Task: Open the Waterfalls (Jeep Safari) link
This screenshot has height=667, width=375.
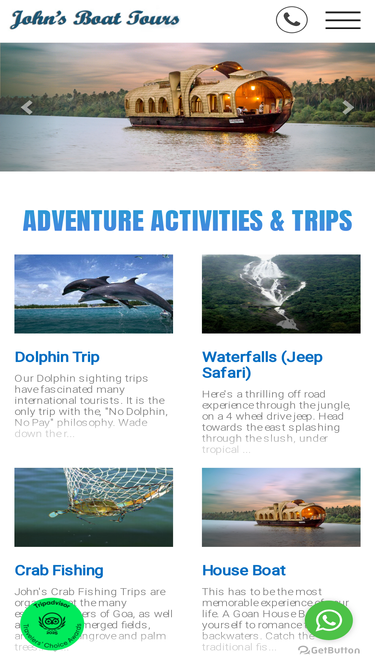Action: coord(262,365)
